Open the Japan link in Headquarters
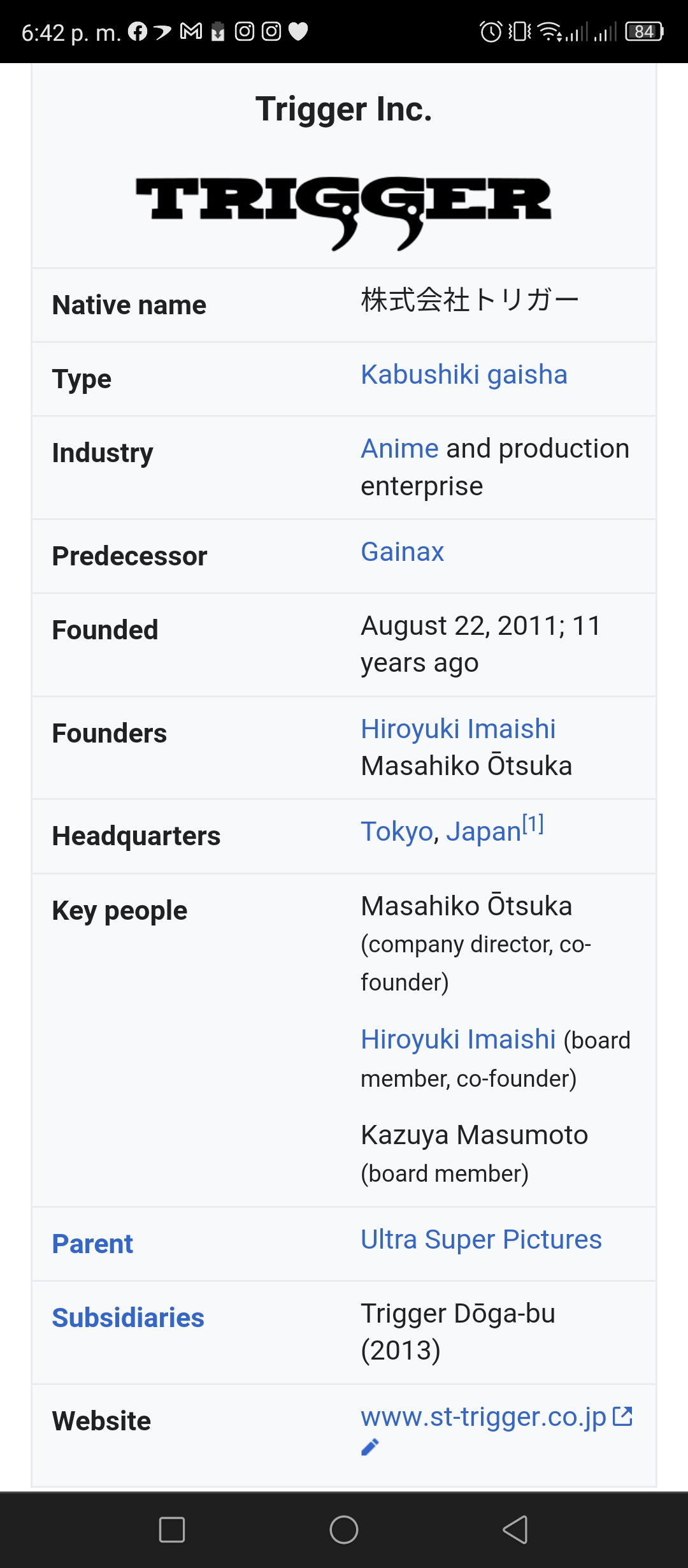 click(x=484, y=832)
